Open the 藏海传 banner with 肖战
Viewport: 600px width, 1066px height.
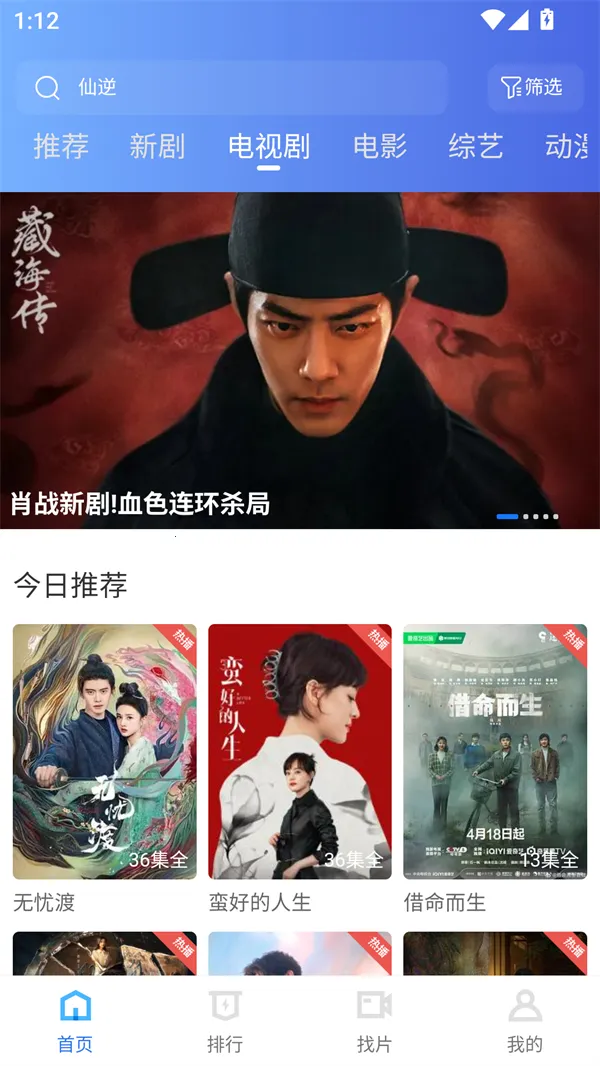point(300,360)
